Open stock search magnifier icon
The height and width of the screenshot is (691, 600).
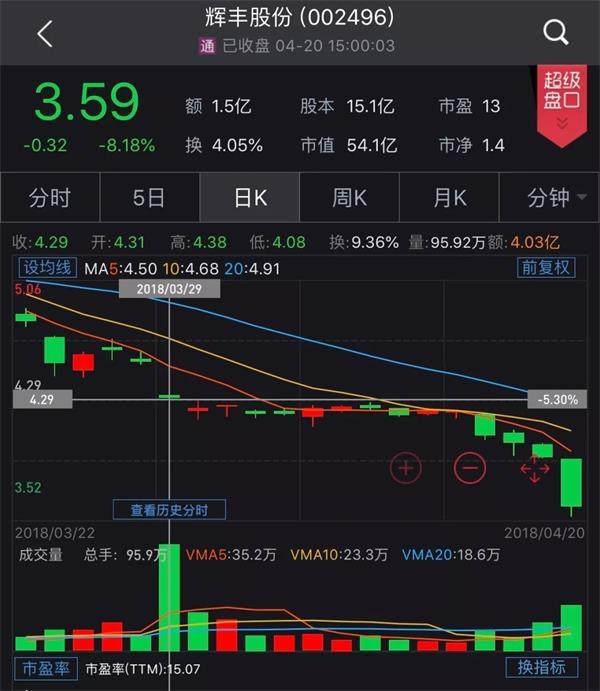(556, 33)
